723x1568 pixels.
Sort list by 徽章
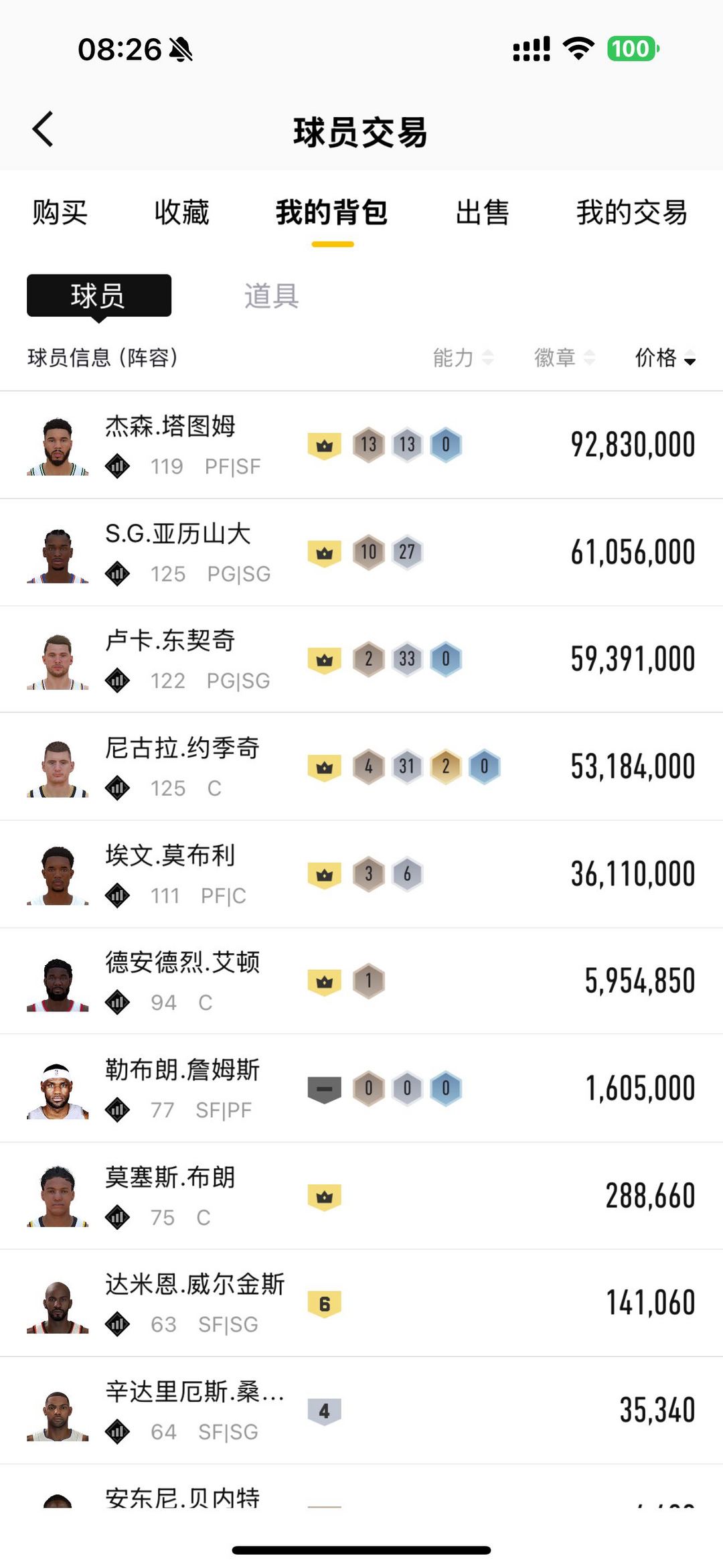pos(564,358)
